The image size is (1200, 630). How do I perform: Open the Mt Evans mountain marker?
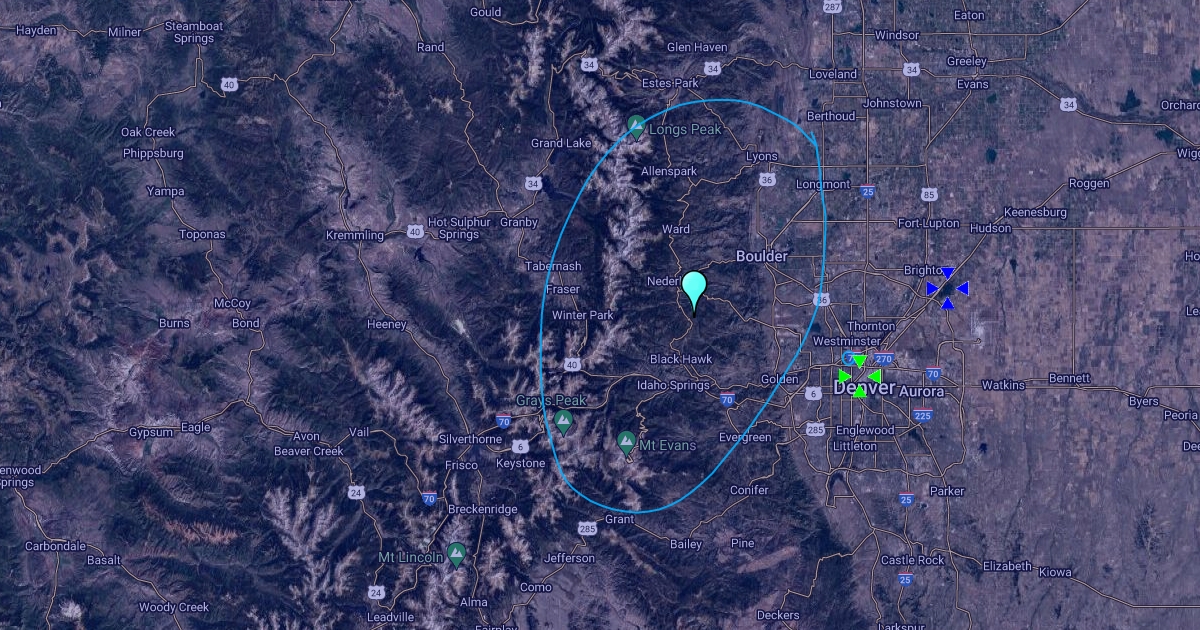(x=627, y=442)
